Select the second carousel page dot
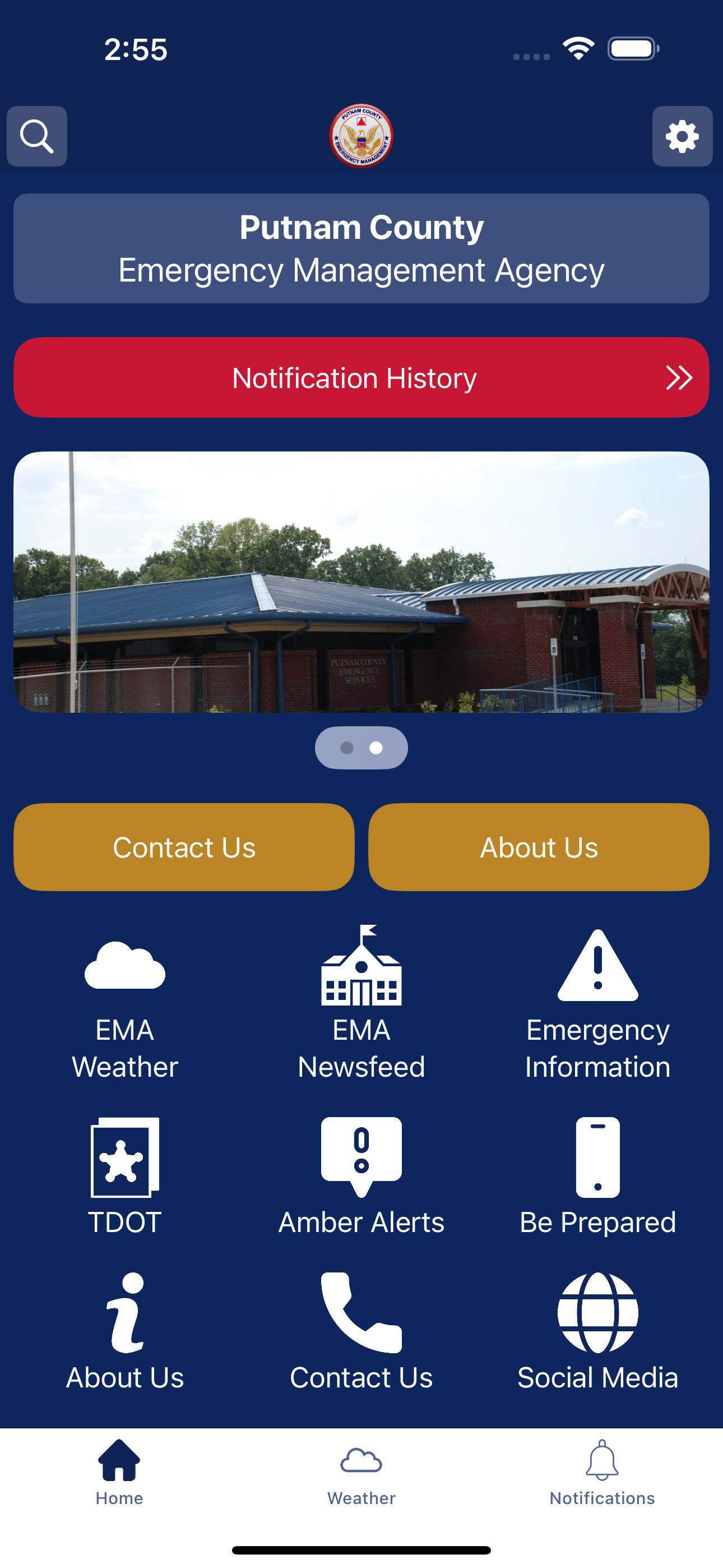Screen dimensions: 723x1568 (x=375, y=748)
